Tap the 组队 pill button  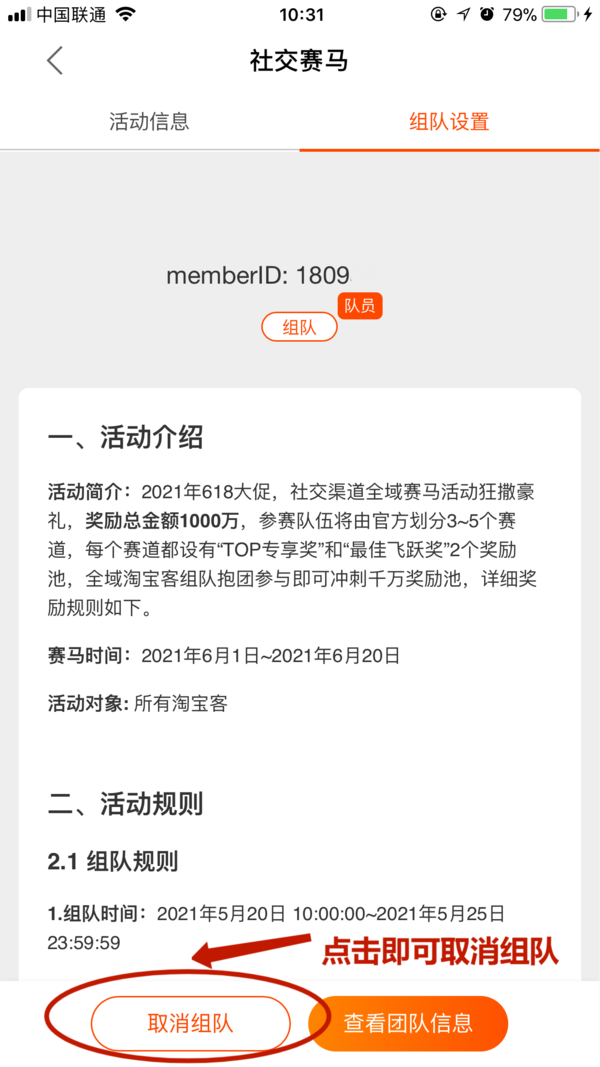pos(299,327)
